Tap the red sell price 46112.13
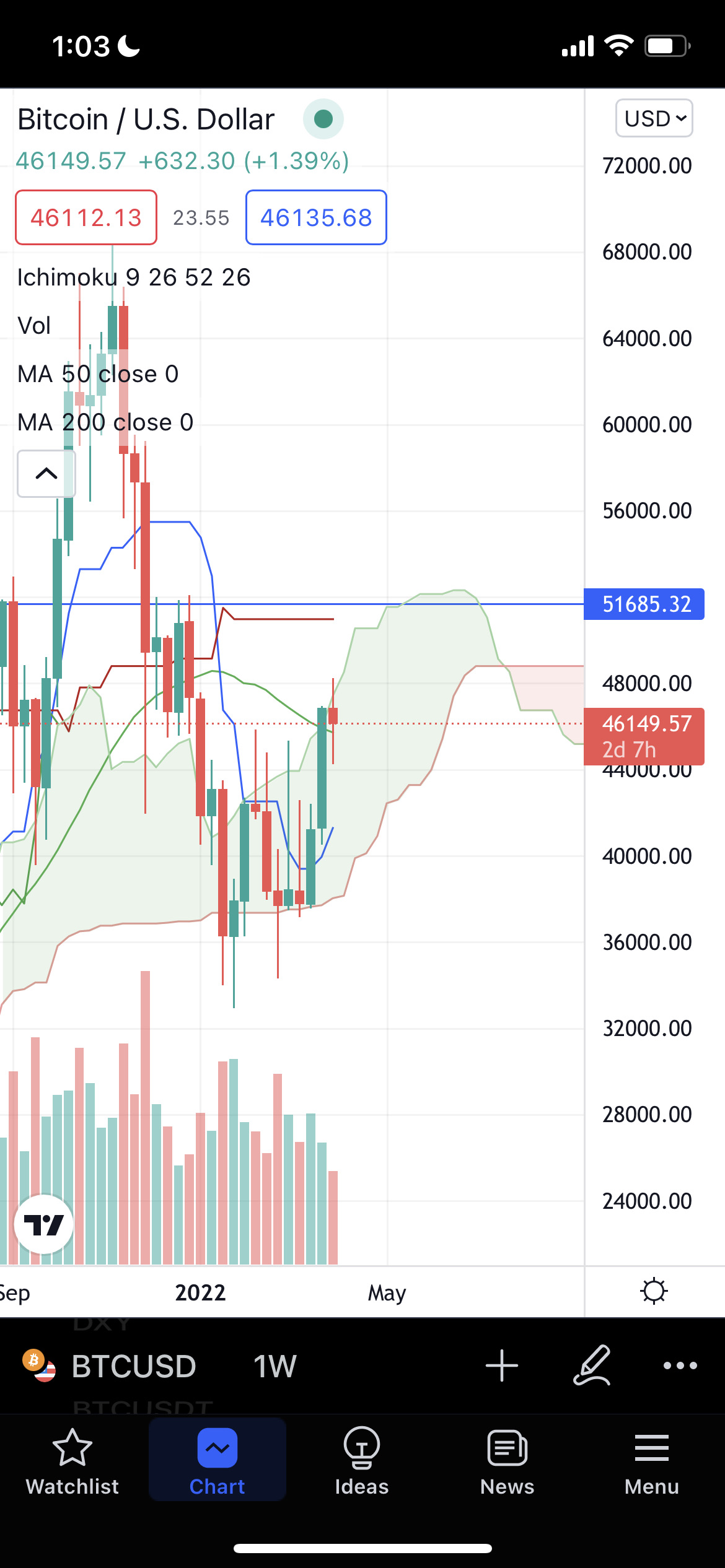 [x=86, y=217]
